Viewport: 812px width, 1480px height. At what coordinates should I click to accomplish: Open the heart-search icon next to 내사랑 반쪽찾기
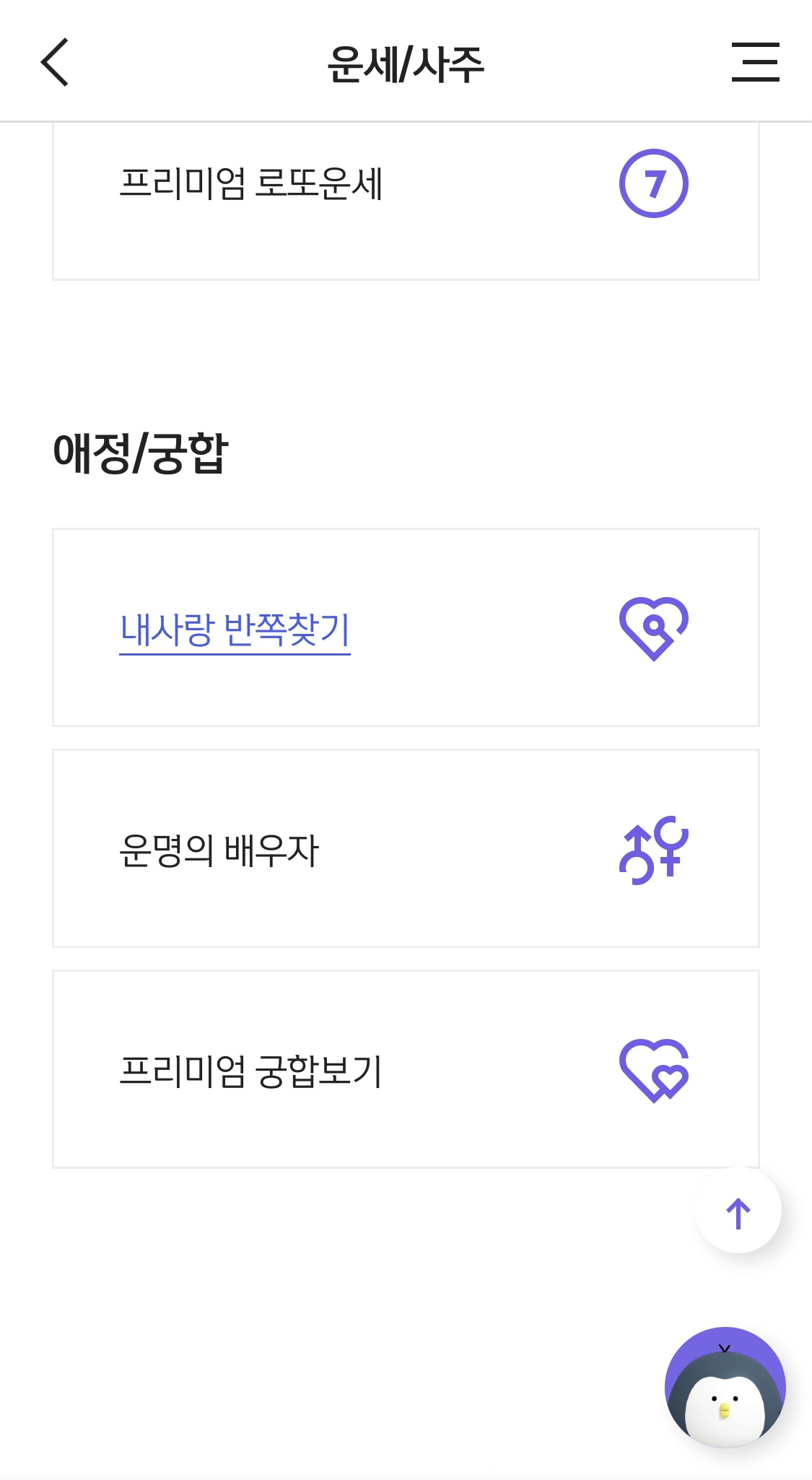pos(654,627)
